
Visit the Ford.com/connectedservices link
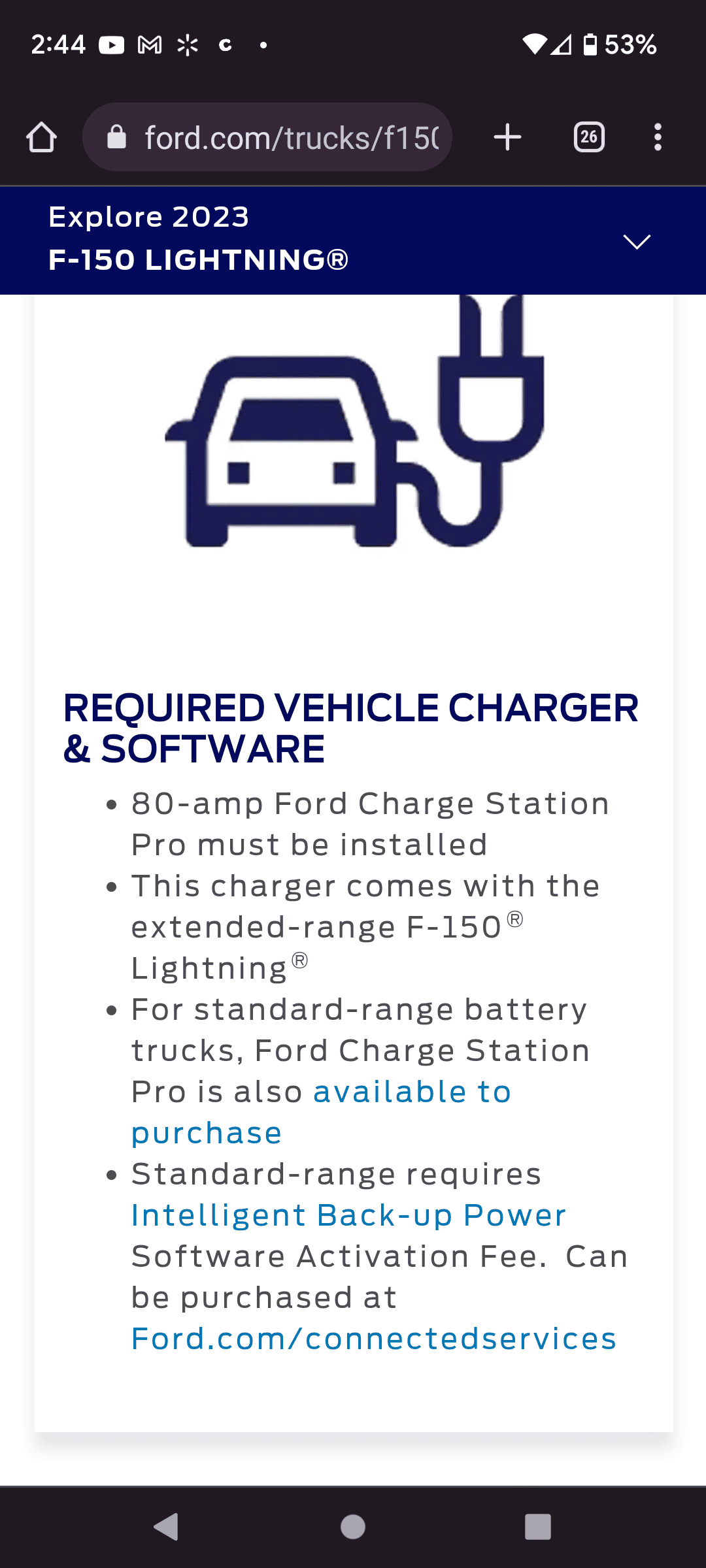[x=373, y=1339]
